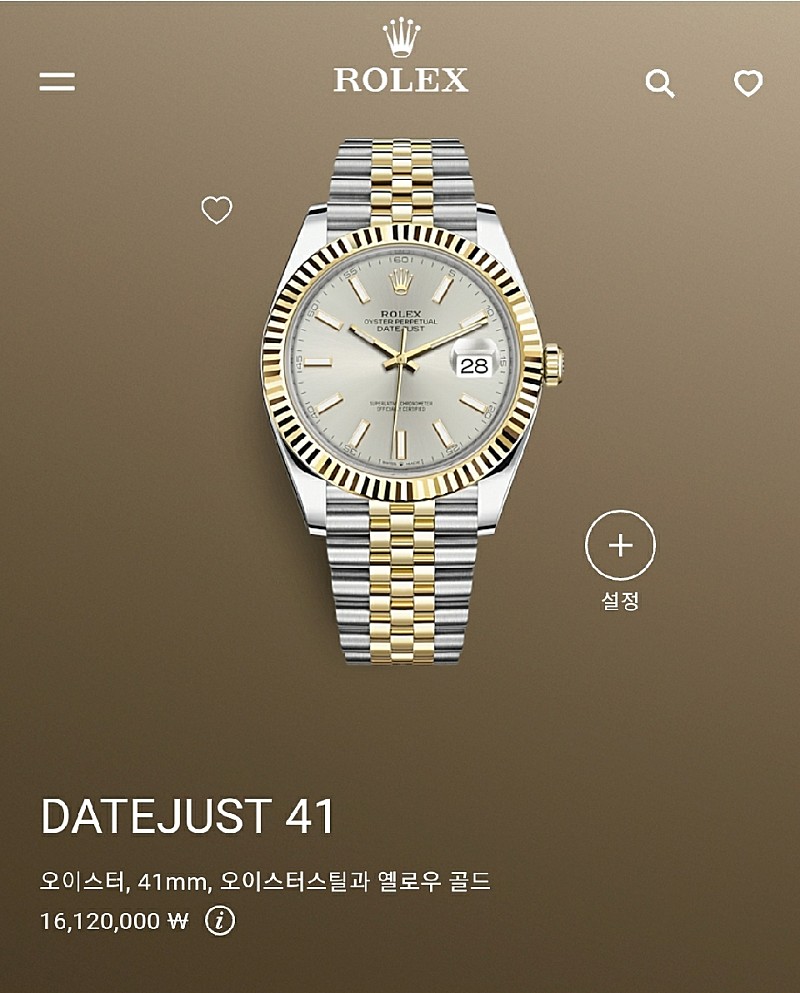The height and width of the screenshot is (993, 800).
Task: Tap the Rolex logo to go home
Action: pyautogui.click(x=400, y=58)
